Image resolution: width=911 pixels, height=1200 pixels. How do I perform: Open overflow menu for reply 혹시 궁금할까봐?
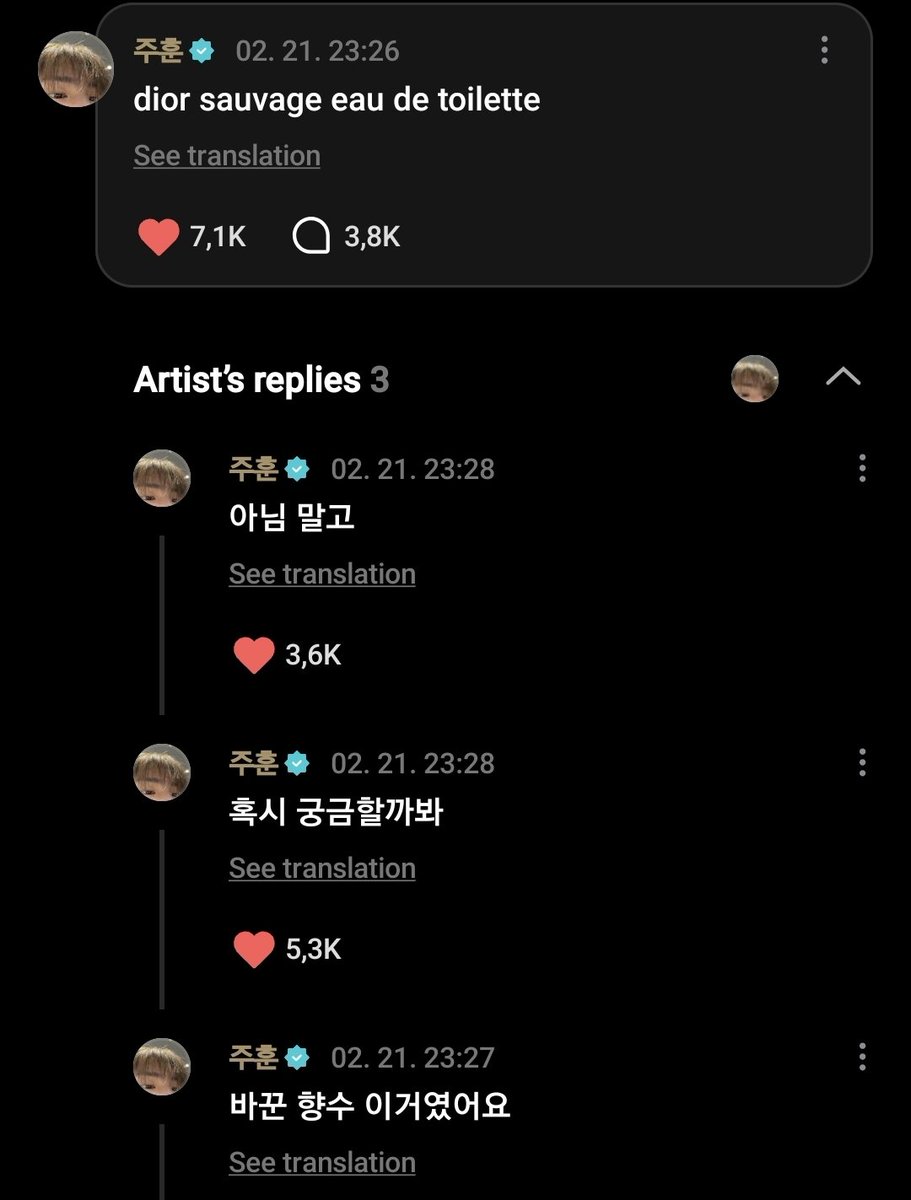tap(862, 762)
